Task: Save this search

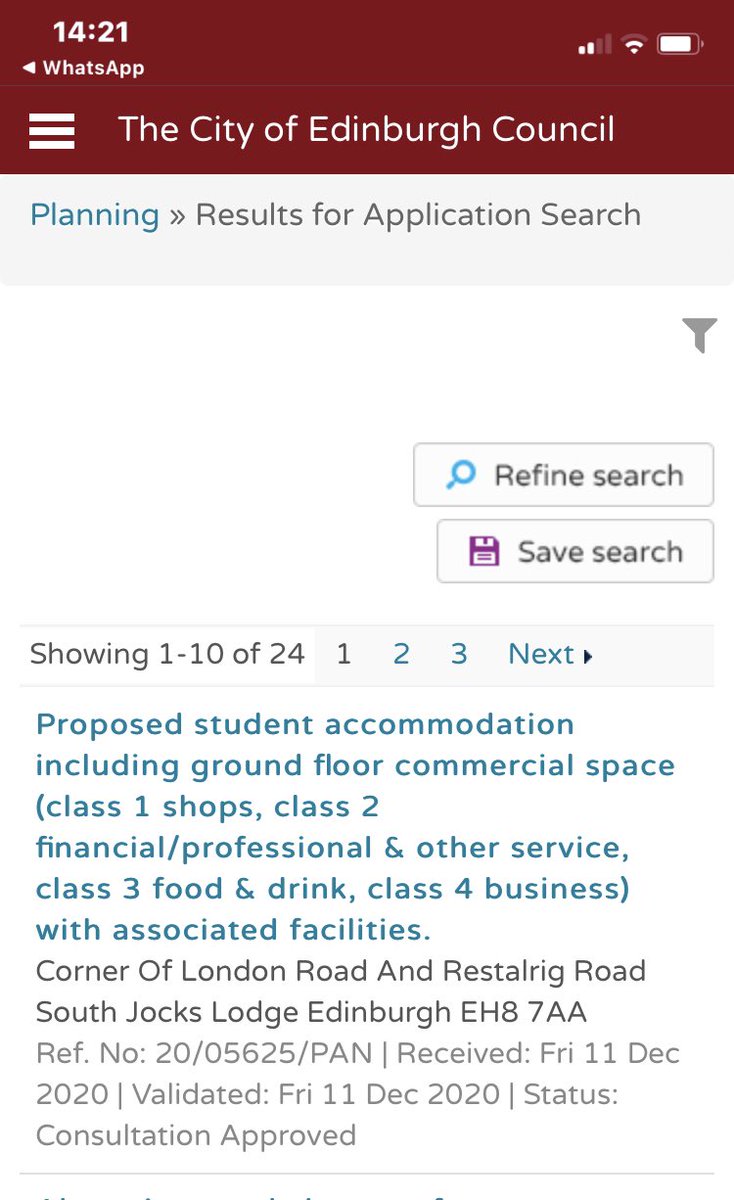Action: (x=576, y=551)
